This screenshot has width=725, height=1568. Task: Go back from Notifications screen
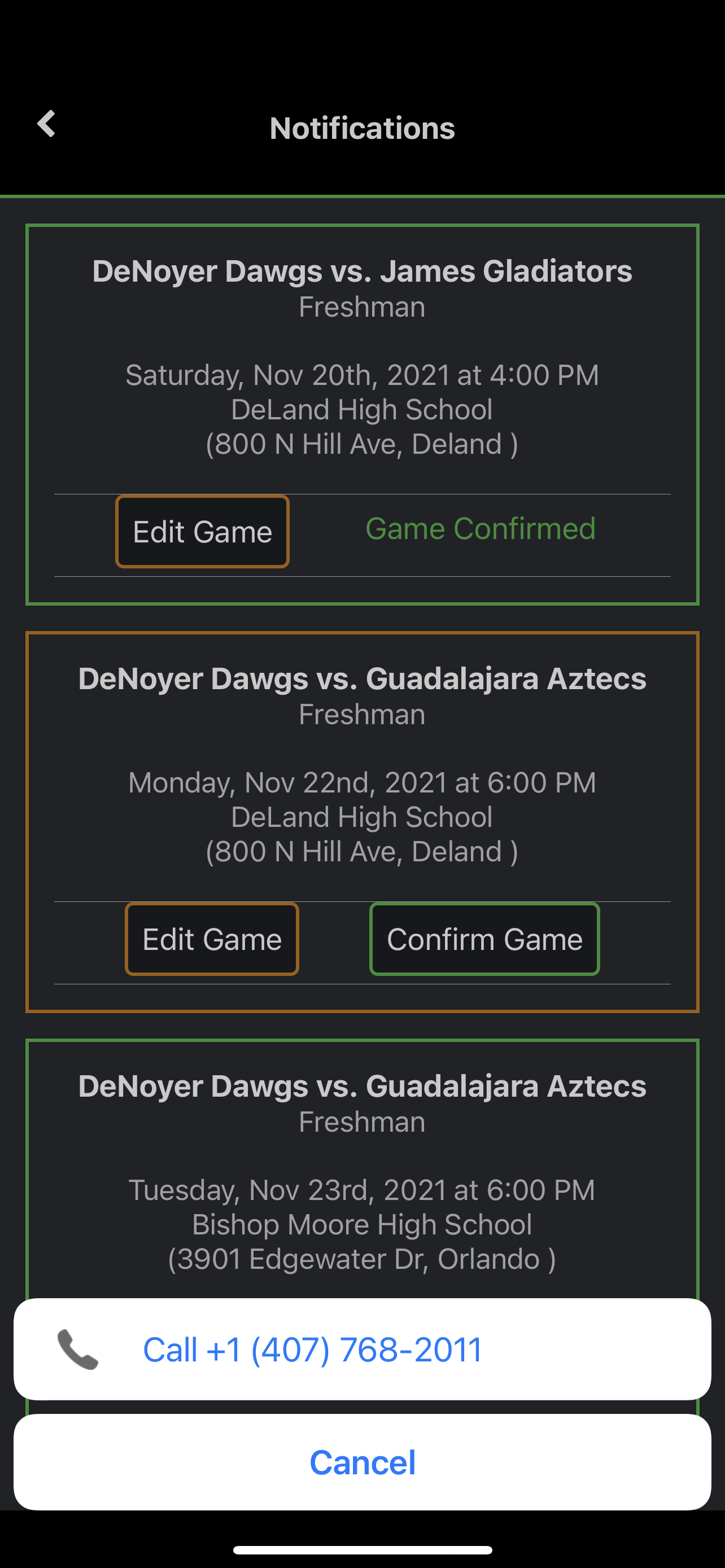46,124
